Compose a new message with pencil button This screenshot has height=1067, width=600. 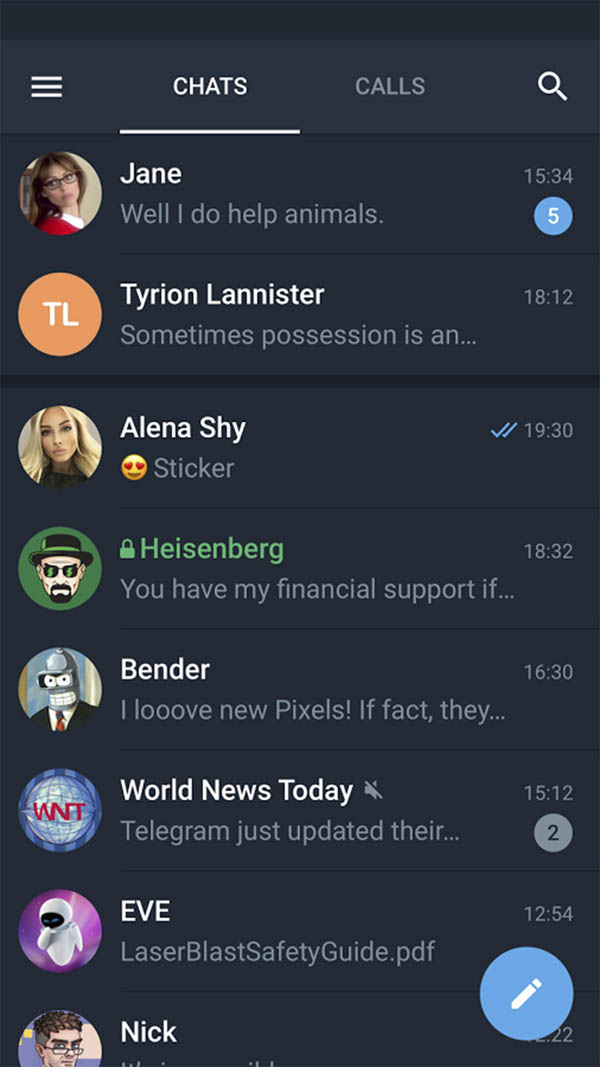coord(526,994)
